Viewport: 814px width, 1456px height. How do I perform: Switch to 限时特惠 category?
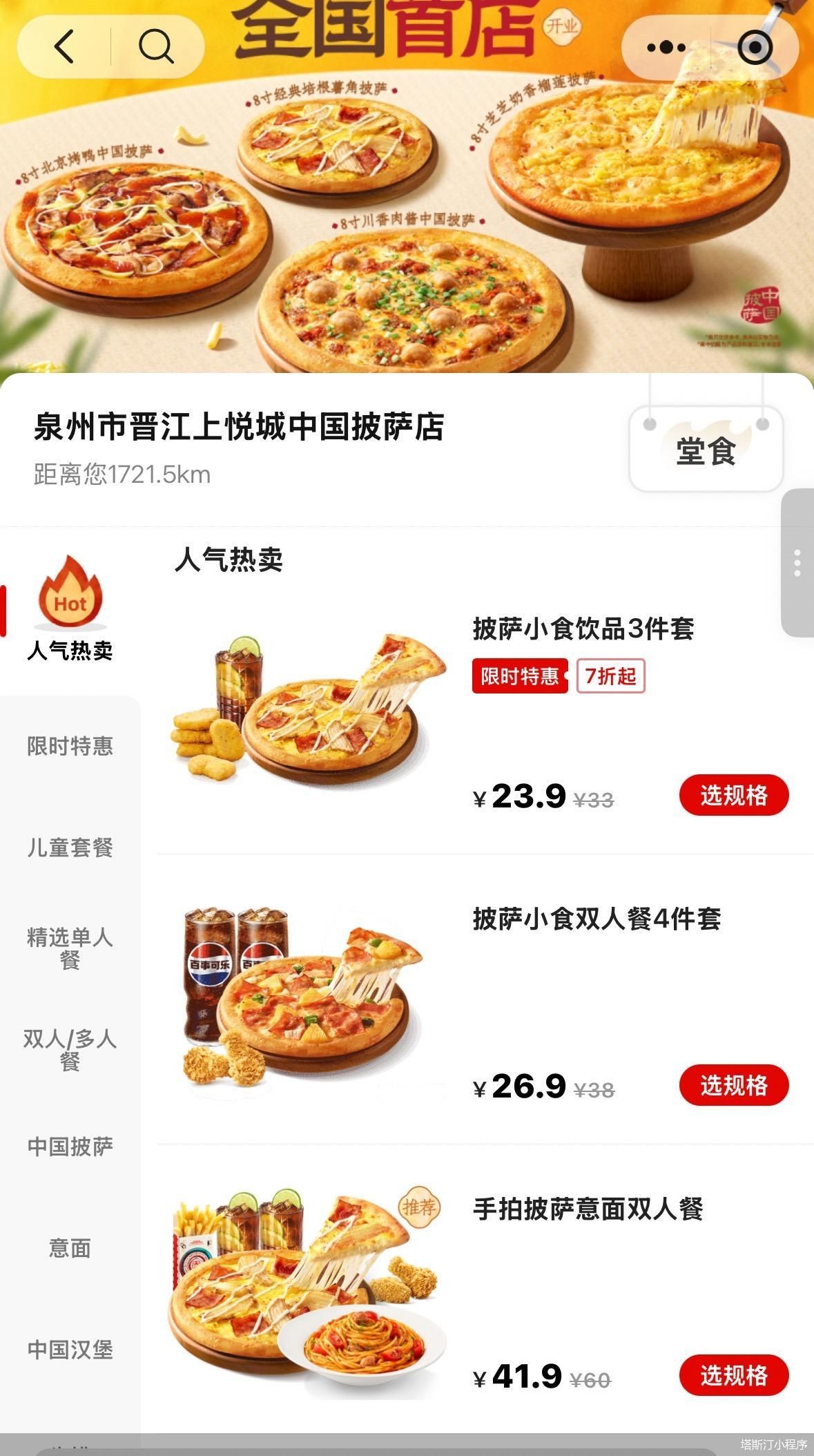[70, 746]
